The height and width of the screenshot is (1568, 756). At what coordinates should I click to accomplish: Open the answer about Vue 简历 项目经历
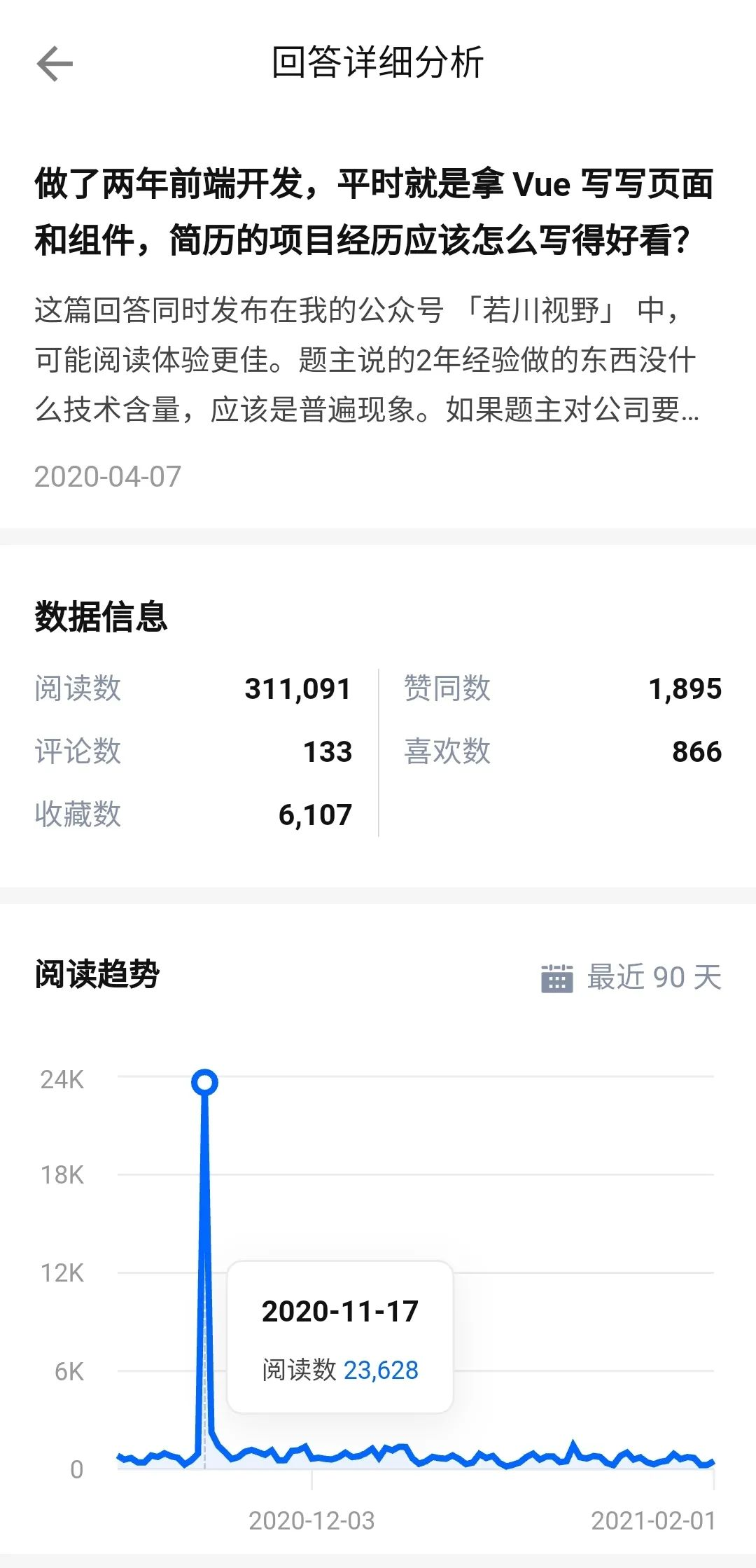(x=374, y=212)
